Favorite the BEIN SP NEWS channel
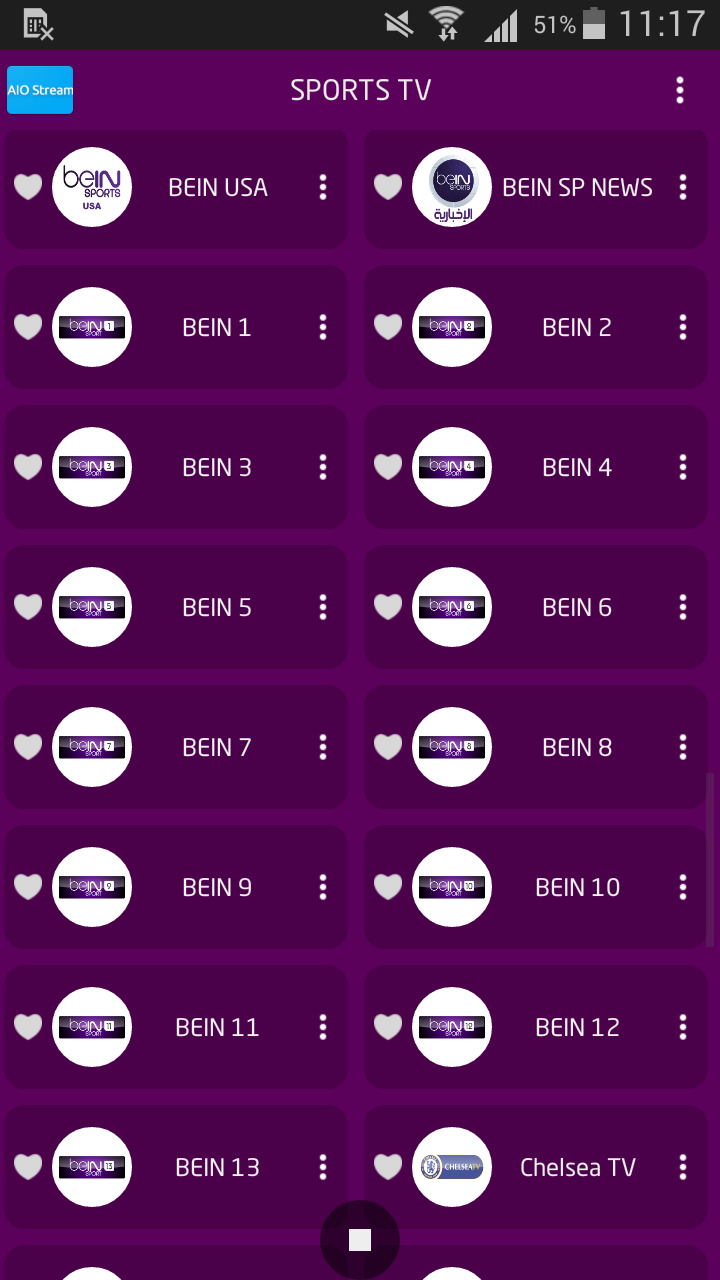Viewport: 720px width, 1280px height. 388,187
